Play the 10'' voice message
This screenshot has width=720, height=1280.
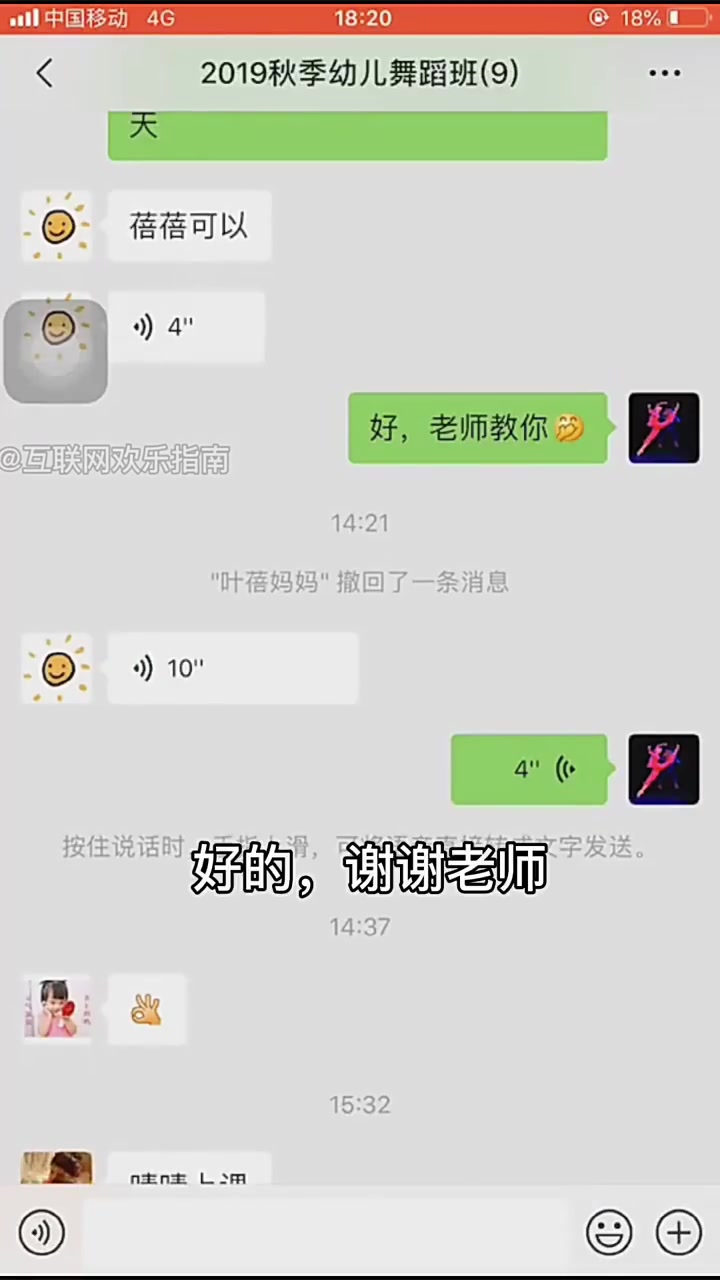point(232,668)
